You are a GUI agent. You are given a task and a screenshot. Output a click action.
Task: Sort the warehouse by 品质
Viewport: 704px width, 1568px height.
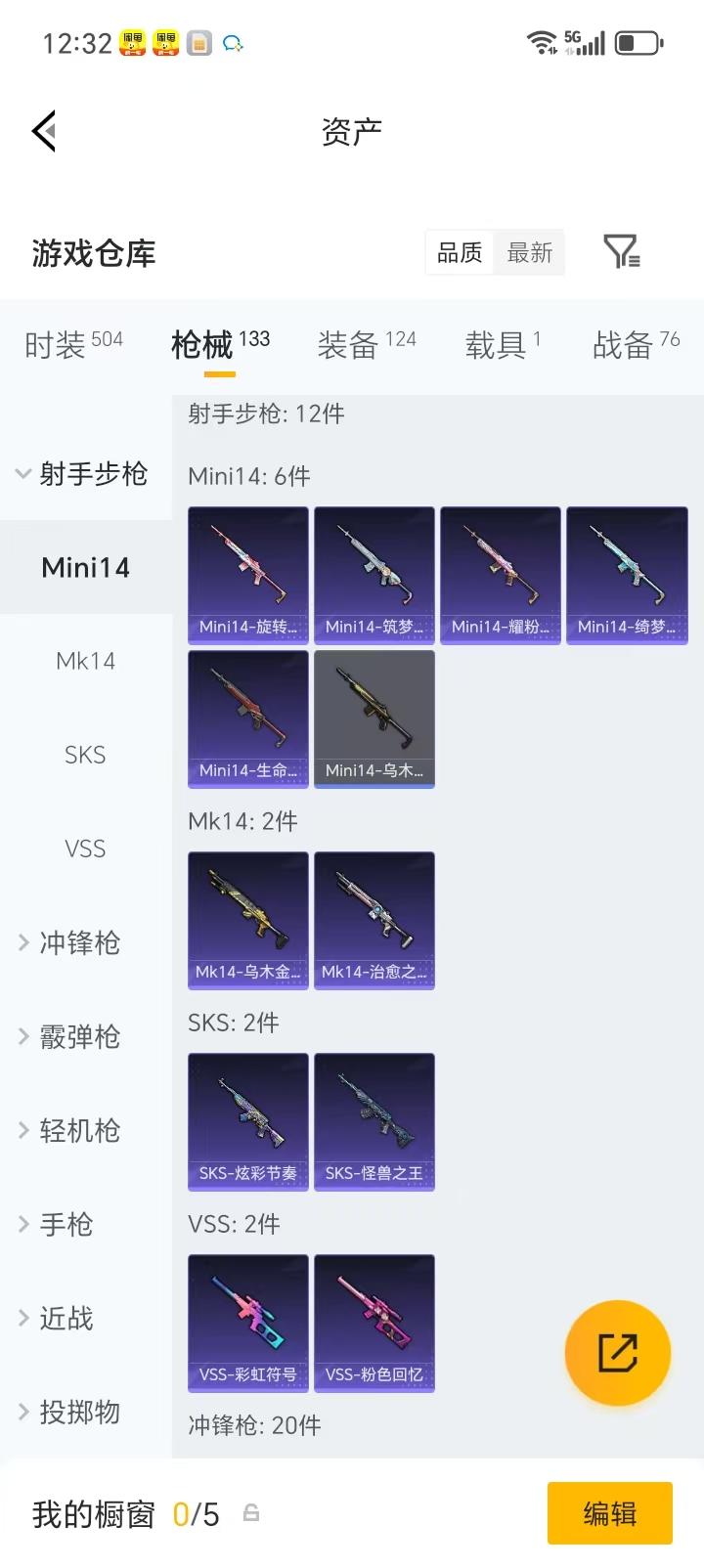tap(460, 253)
